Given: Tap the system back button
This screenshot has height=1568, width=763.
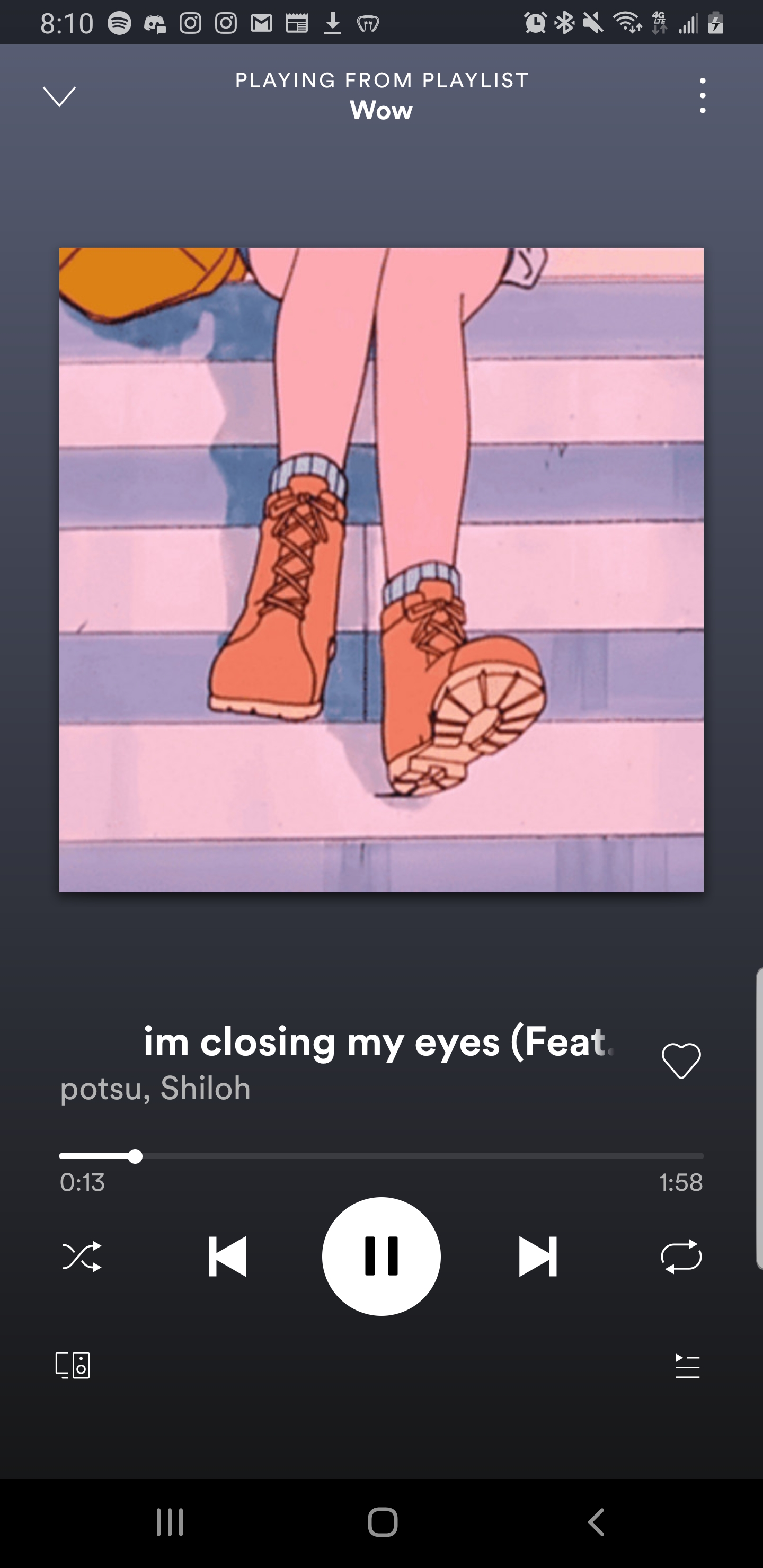Looking at the screenshot, I should pyautogui.click(x=596, y=1522).
